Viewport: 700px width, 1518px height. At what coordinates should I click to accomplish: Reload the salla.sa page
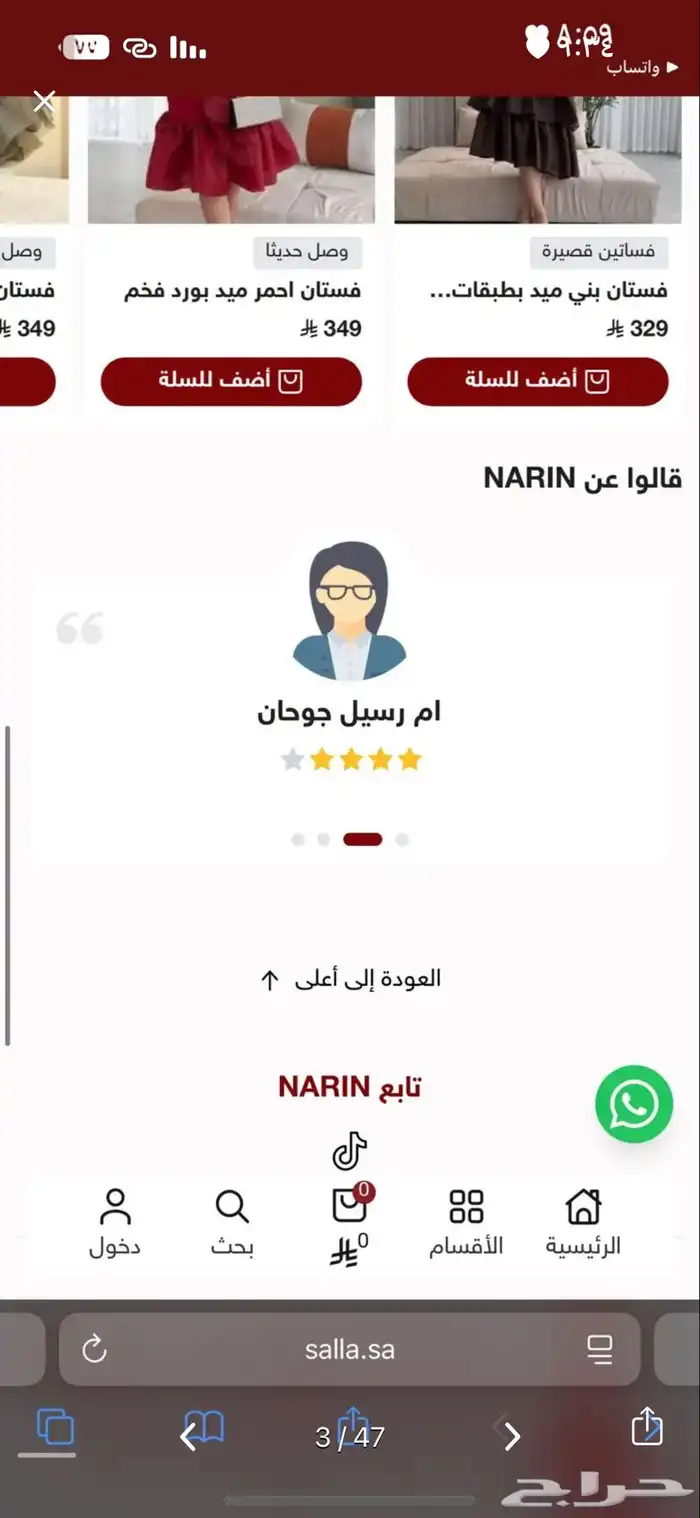94,1350
